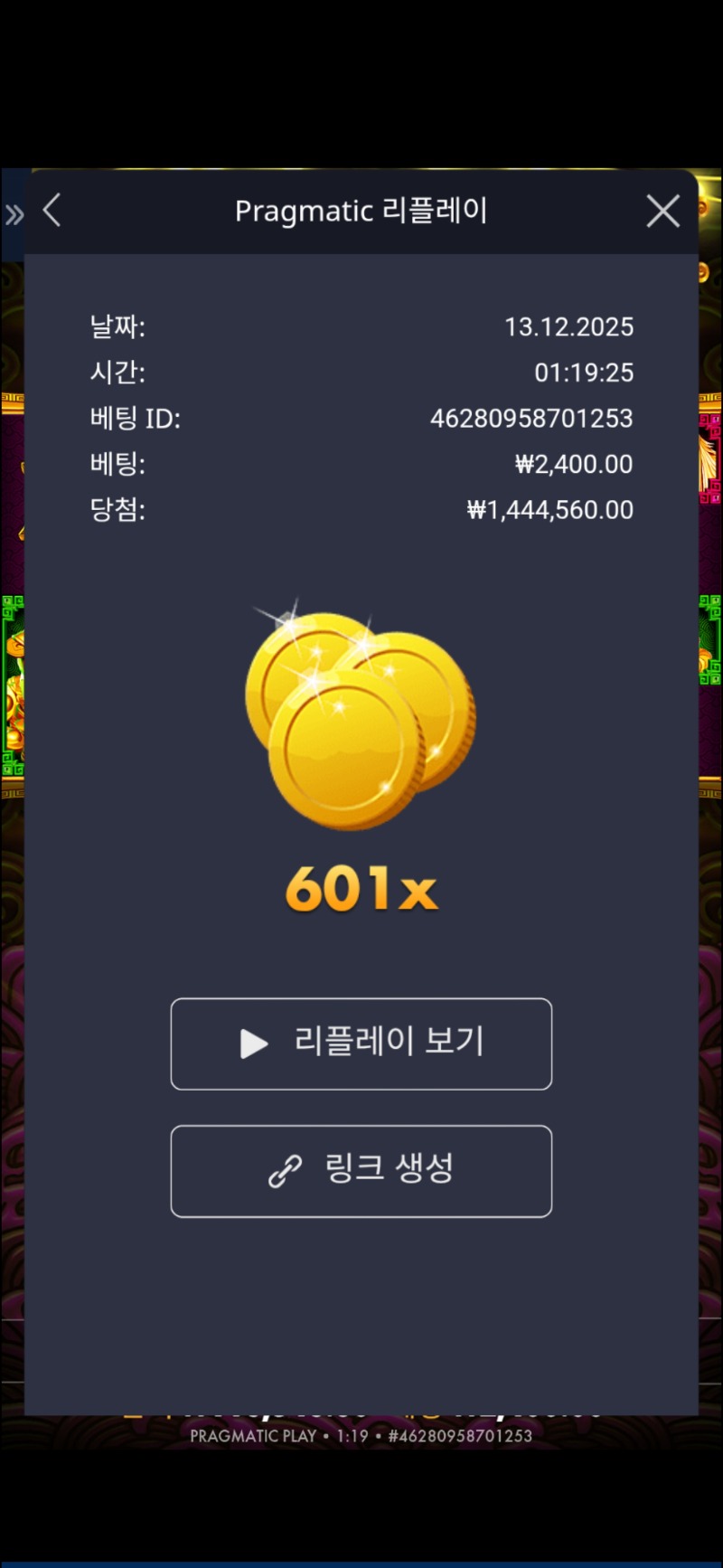Click the 당첨 winnings ₩1,444,560.00

pyautogui.click(x=549, y=509)
